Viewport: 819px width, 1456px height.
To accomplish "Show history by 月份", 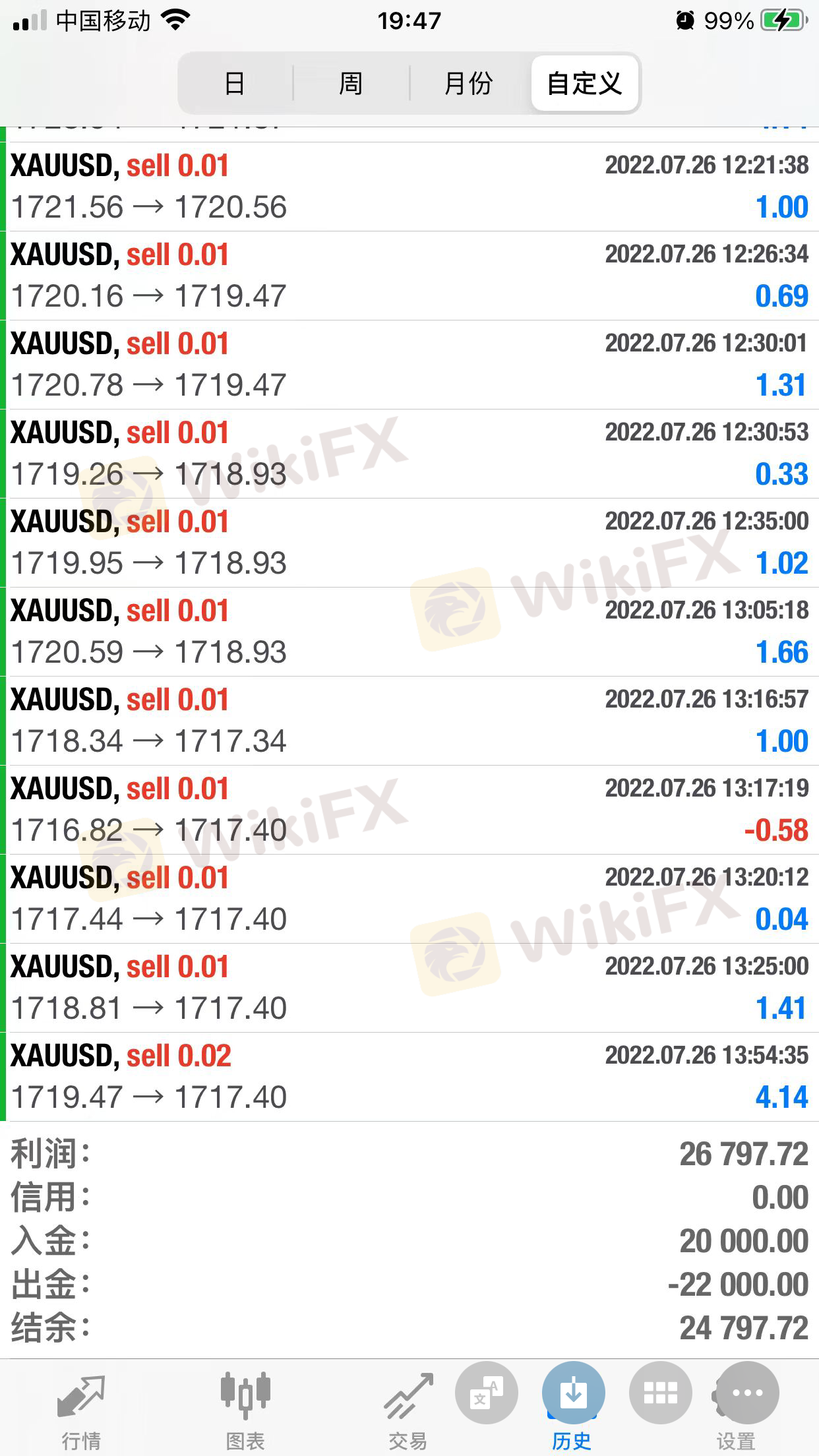I will point(468,84).
